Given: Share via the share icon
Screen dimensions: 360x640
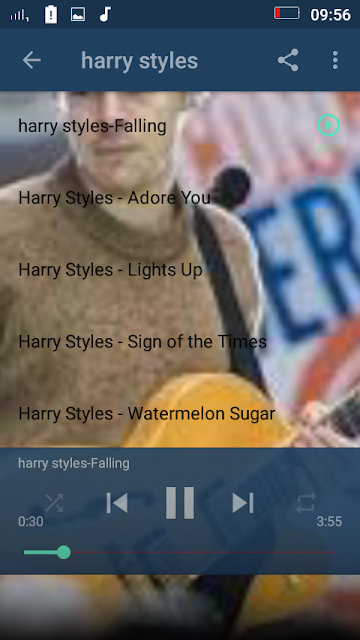Looking at the screenshot, I should click(x=288, y=60).
